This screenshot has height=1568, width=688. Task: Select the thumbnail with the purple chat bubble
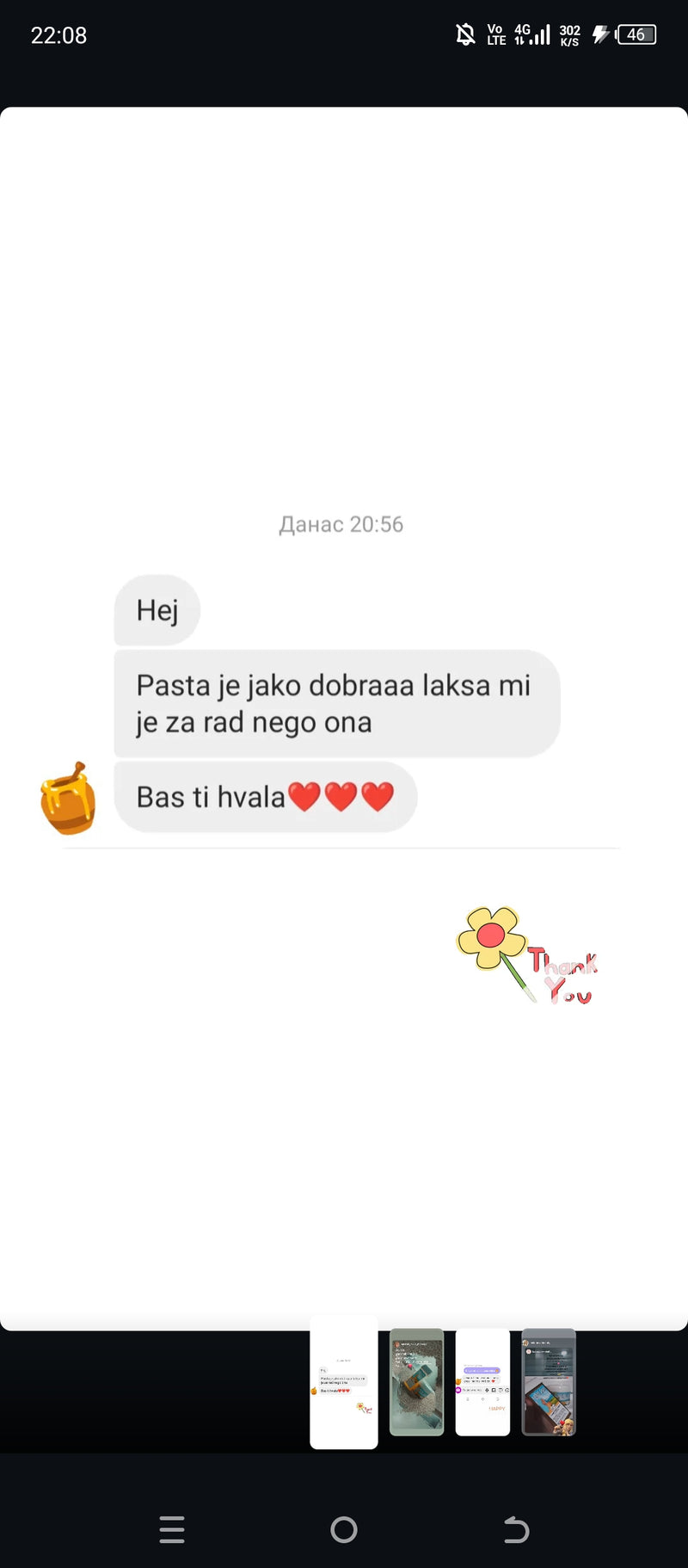(482, 1382)
